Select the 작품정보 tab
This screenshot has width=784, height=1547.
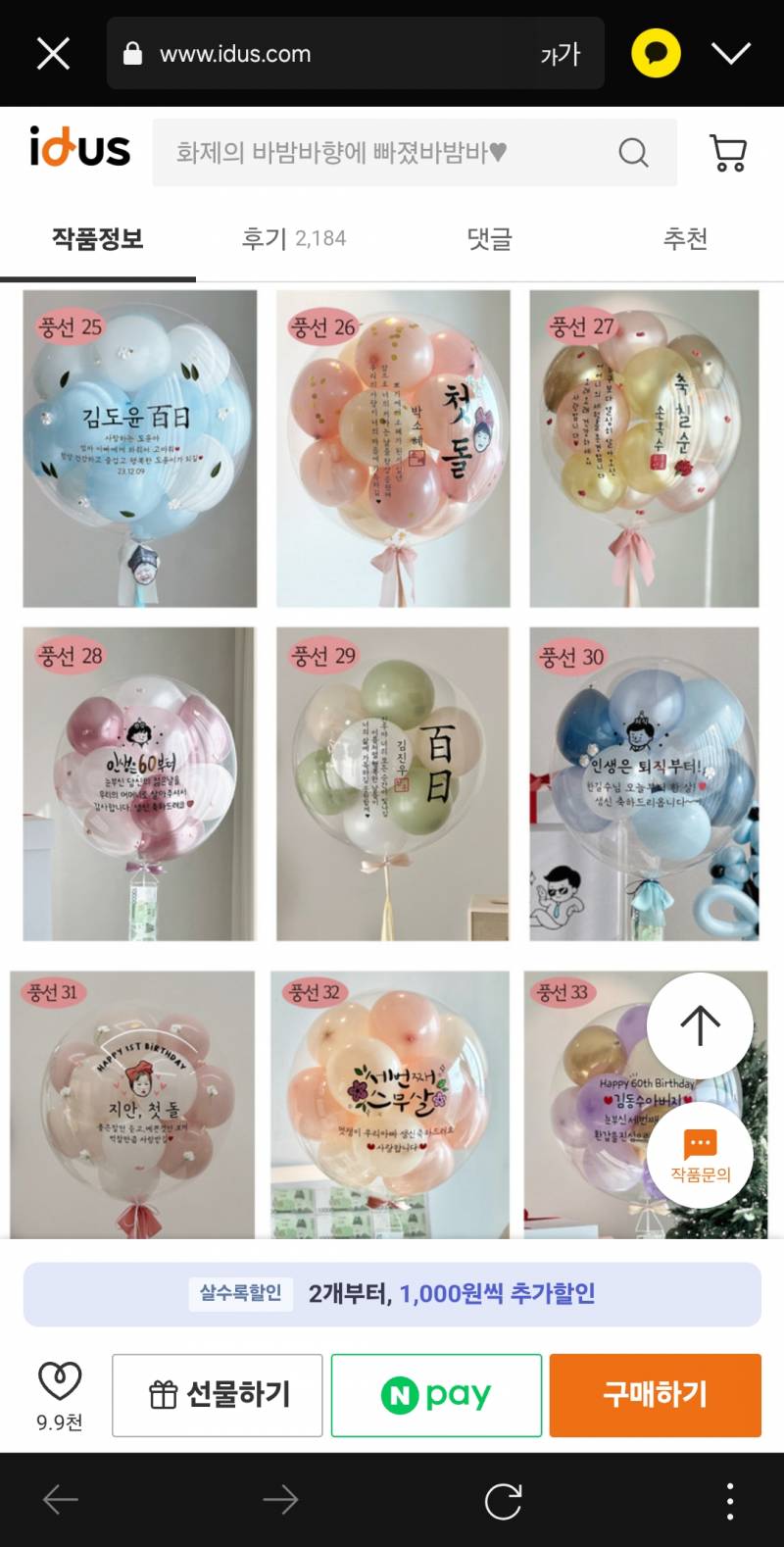pyautogui.click(x=98, y=238)
